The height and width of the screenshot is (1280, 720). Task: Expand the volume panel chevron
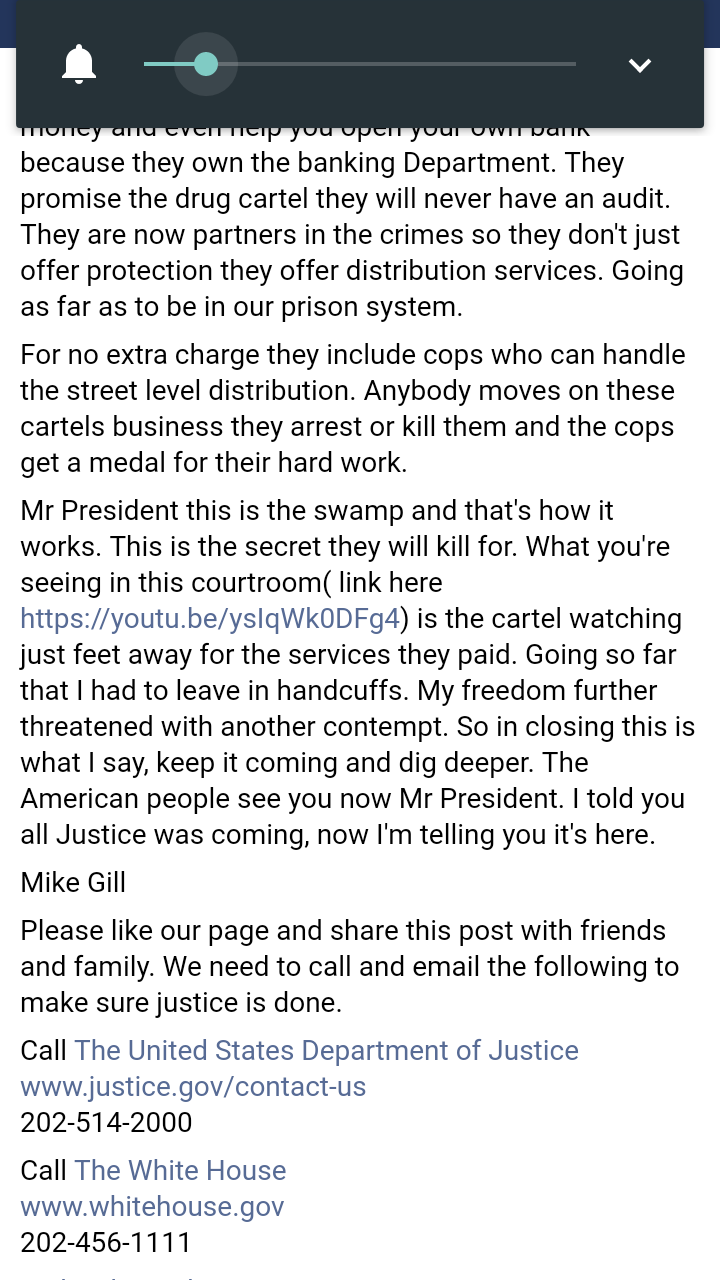coord(639,66)
